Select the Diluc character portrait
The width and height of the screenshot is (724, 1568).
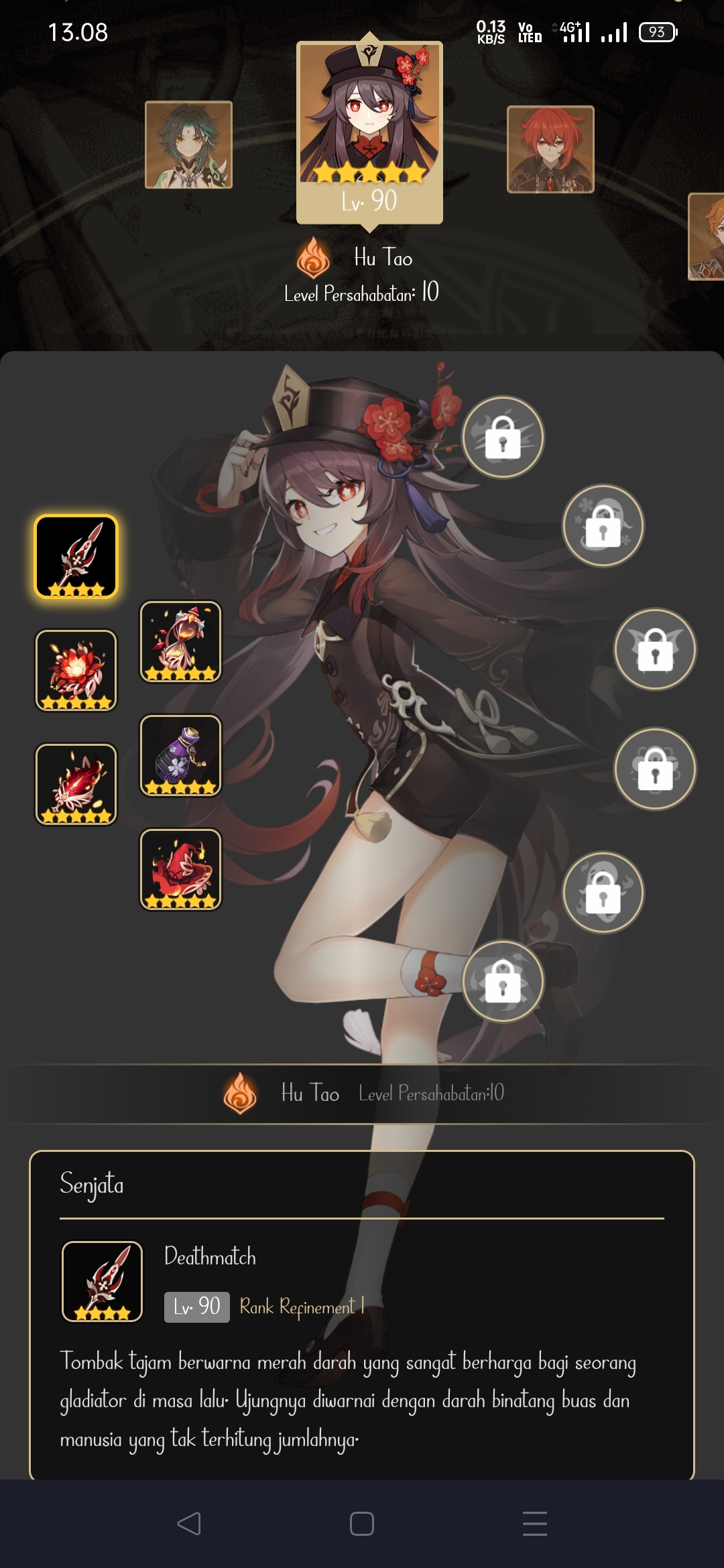550,149
